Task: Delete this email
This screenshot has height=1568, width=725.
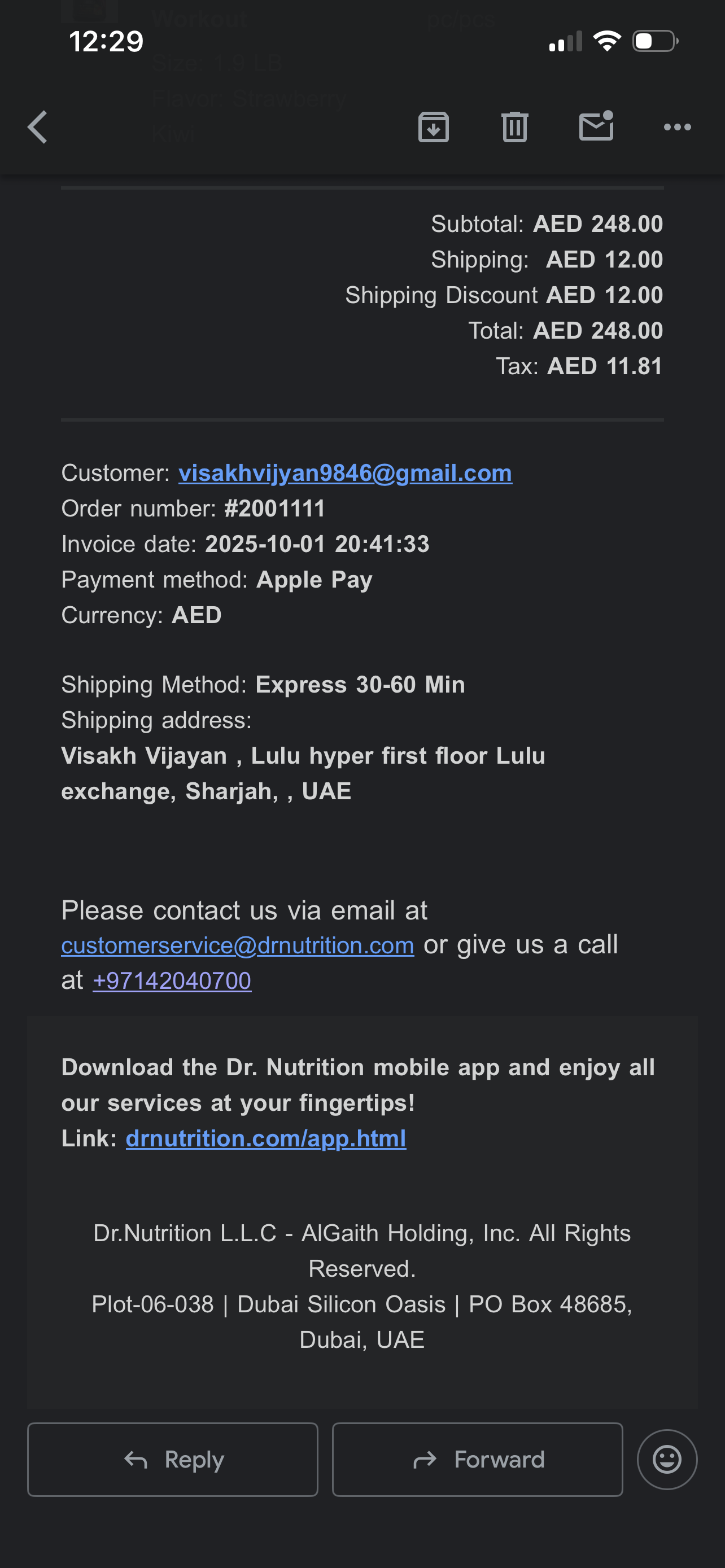Action: pos(514,127)
